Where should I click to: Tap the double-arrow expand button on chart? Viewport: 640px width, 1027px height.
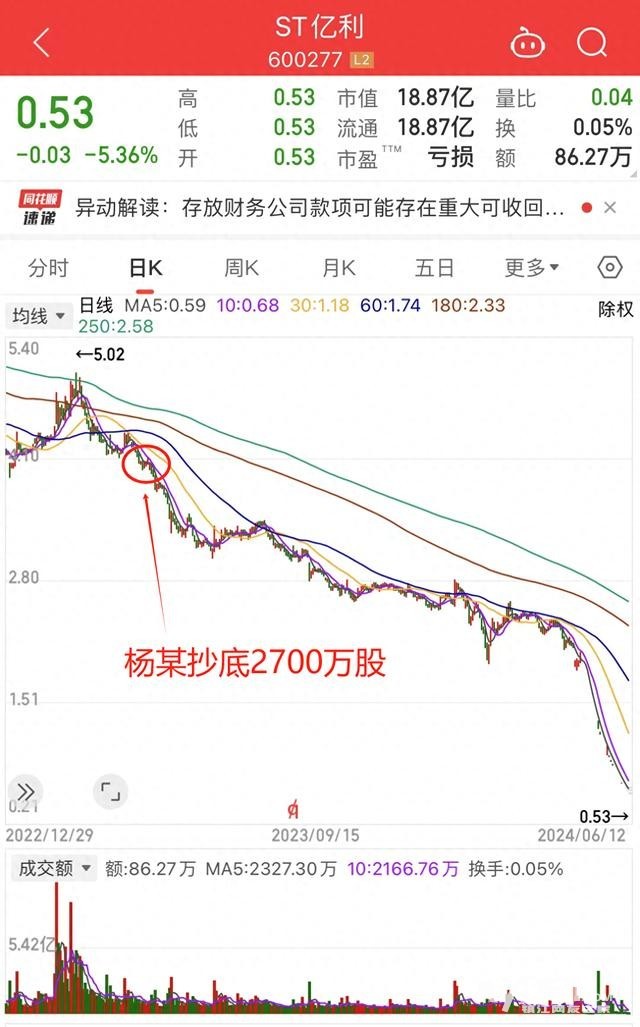tap(26, 792)
